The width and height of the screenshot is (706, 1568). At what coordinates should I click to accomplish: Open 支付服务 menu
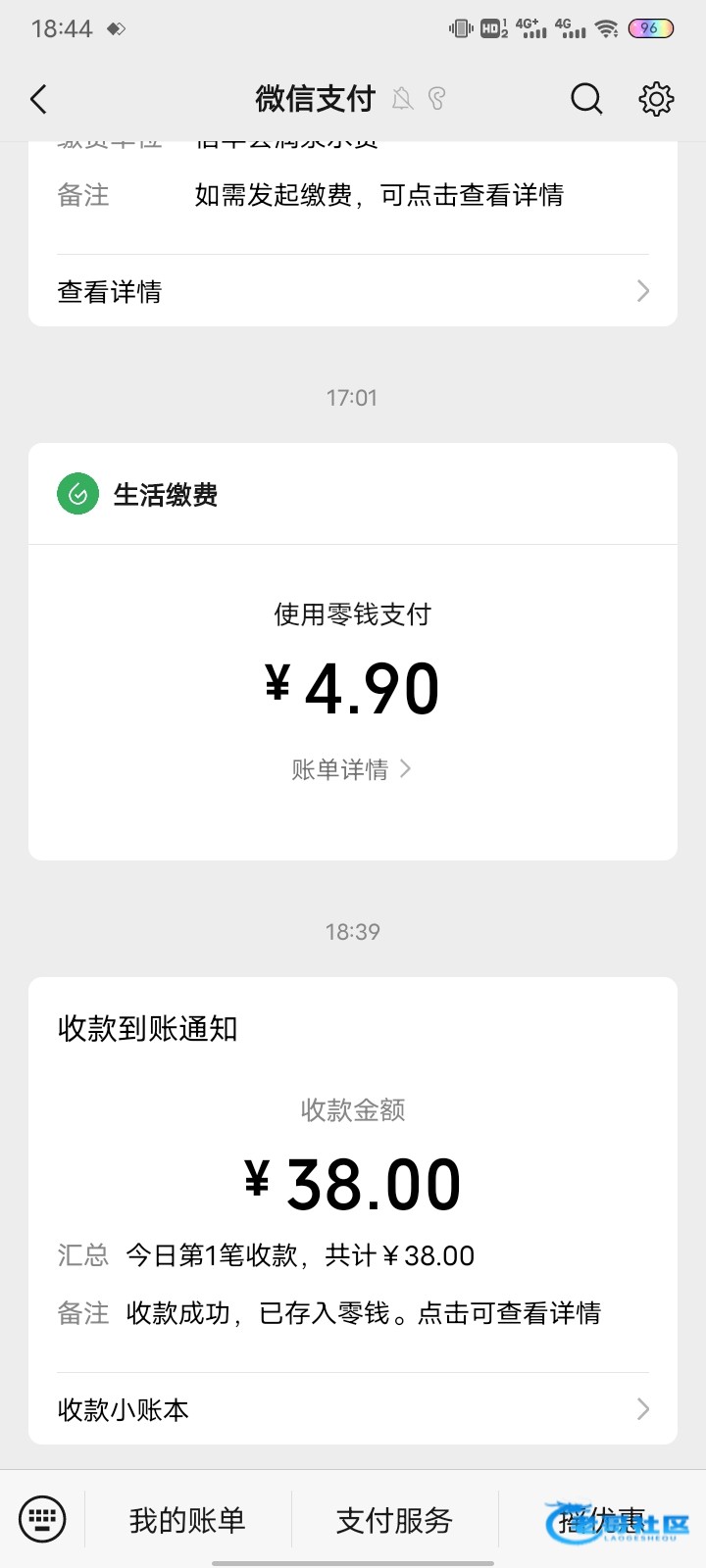394,1520
